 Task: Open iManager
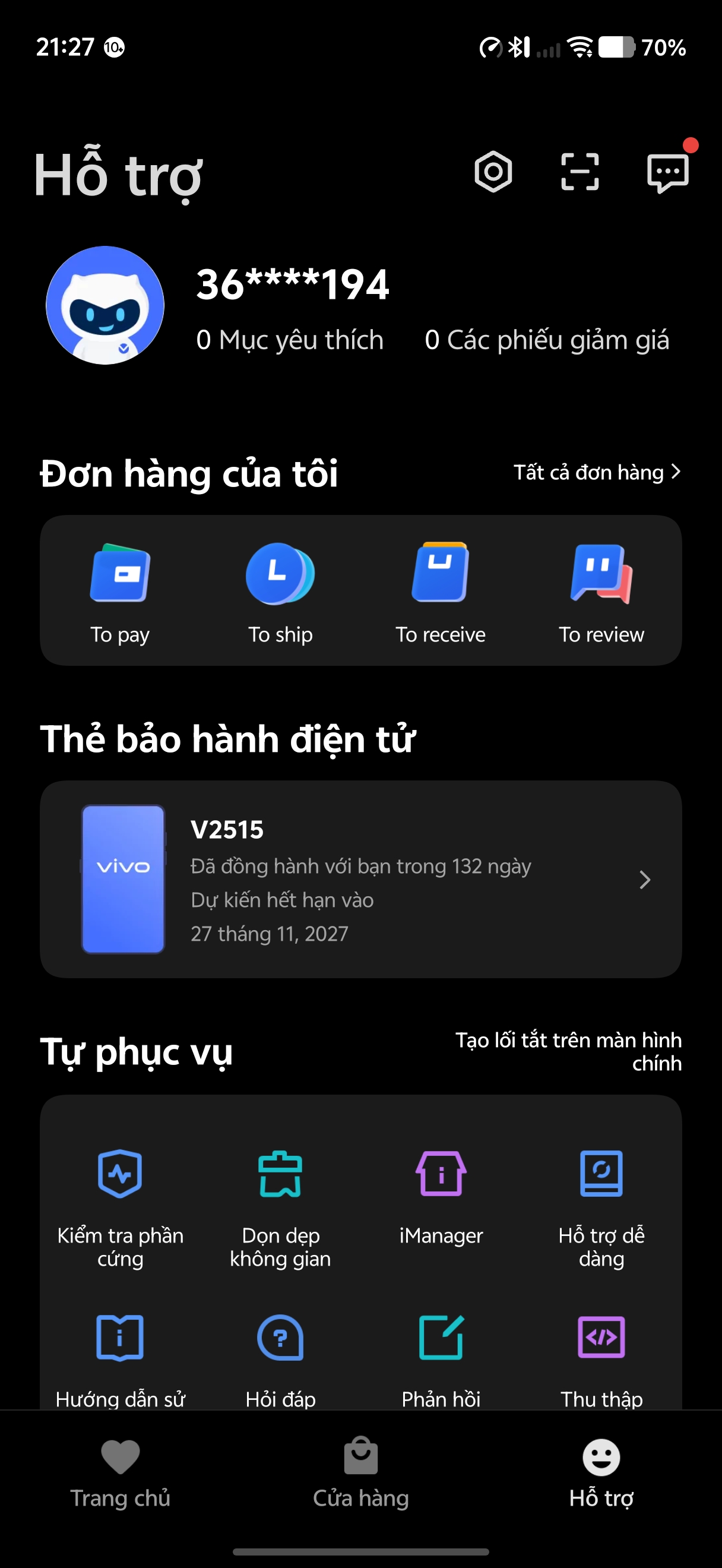441,1193
